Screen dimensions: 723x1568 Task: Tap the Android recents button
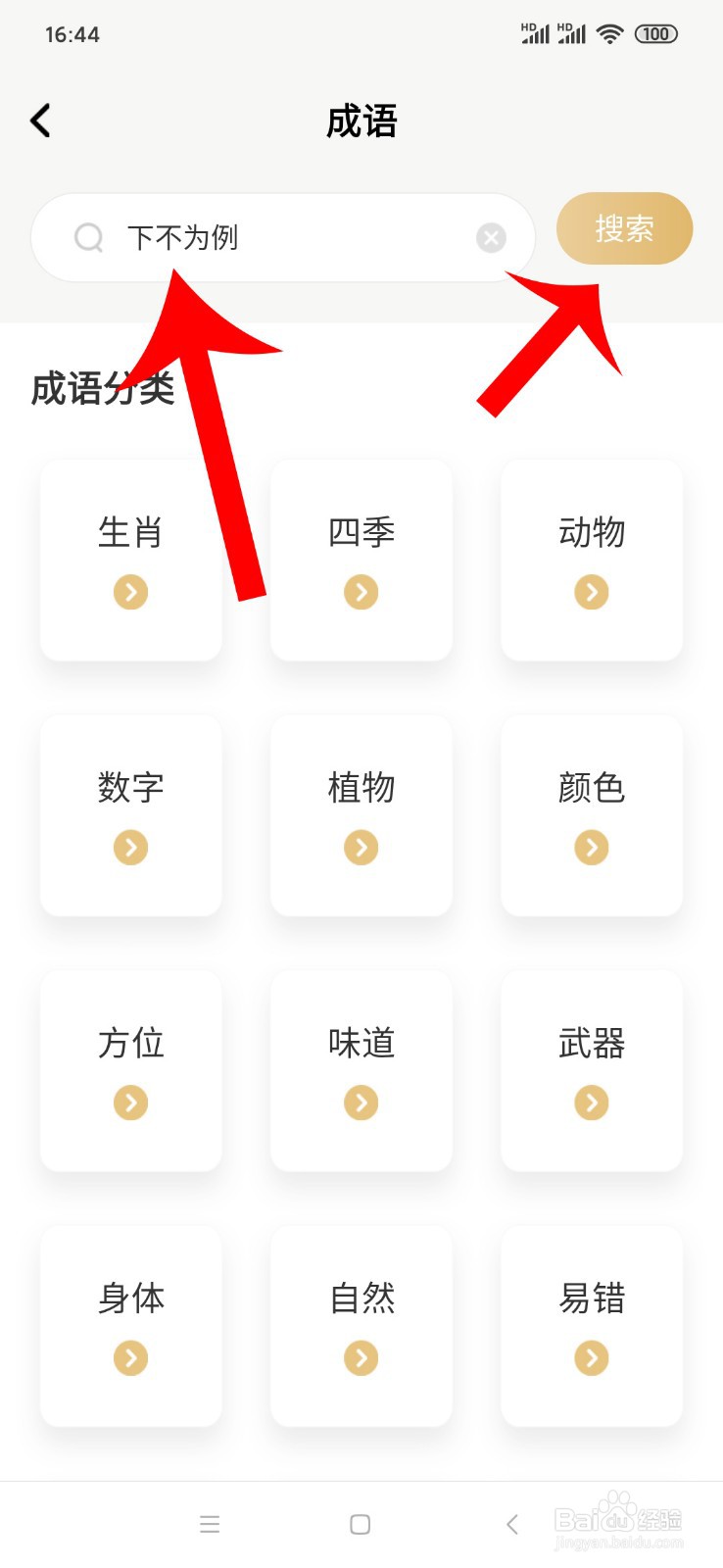(x=210, y=1524)
